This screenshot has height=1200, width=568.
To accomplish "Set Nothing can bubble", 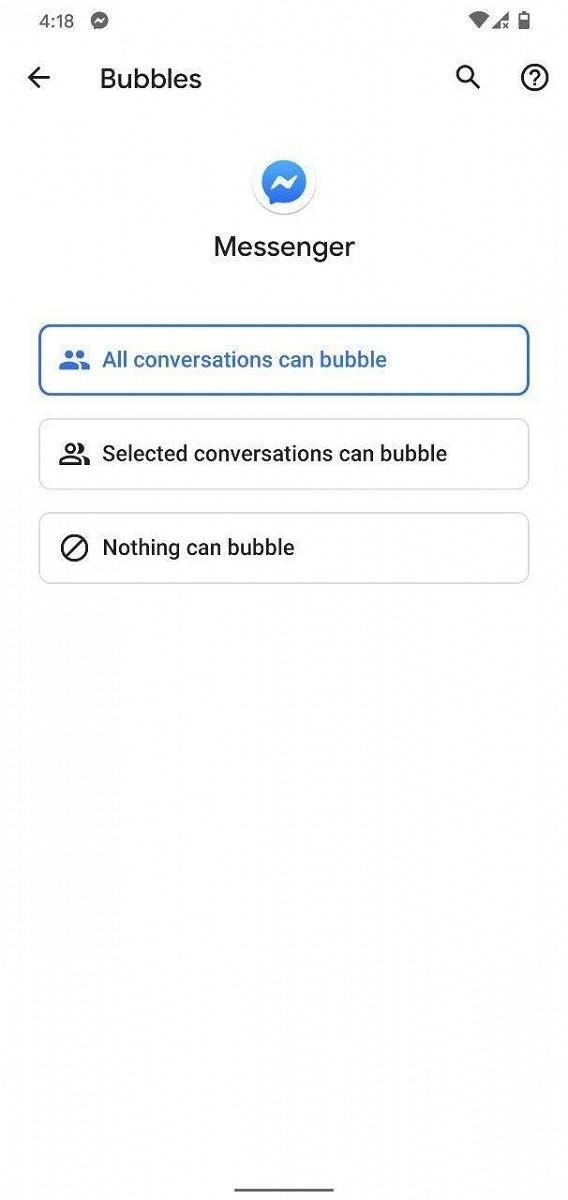I will (284, 548).
